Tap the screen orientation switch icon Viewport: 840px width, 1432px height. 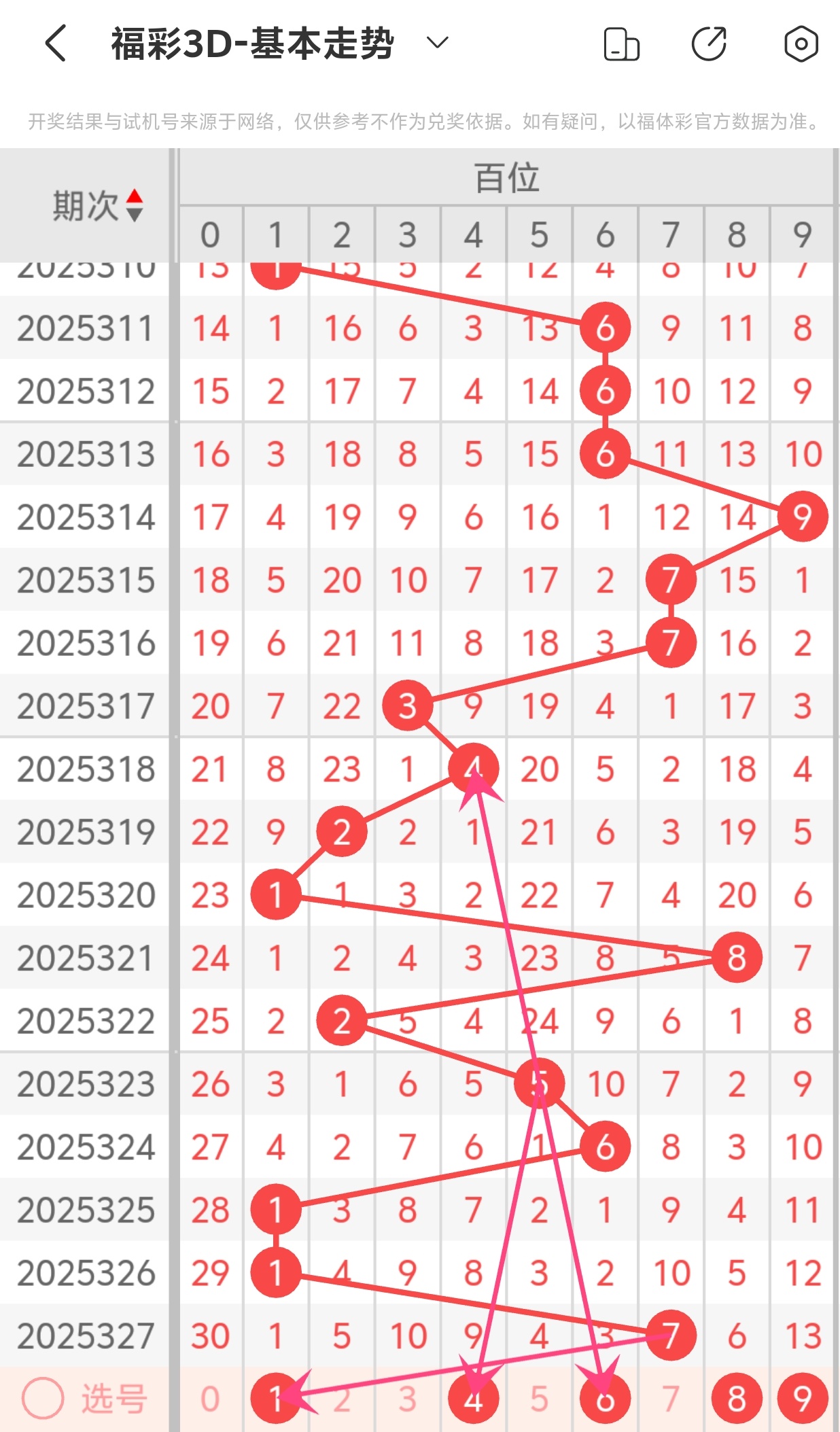click(x=621, y=44)
